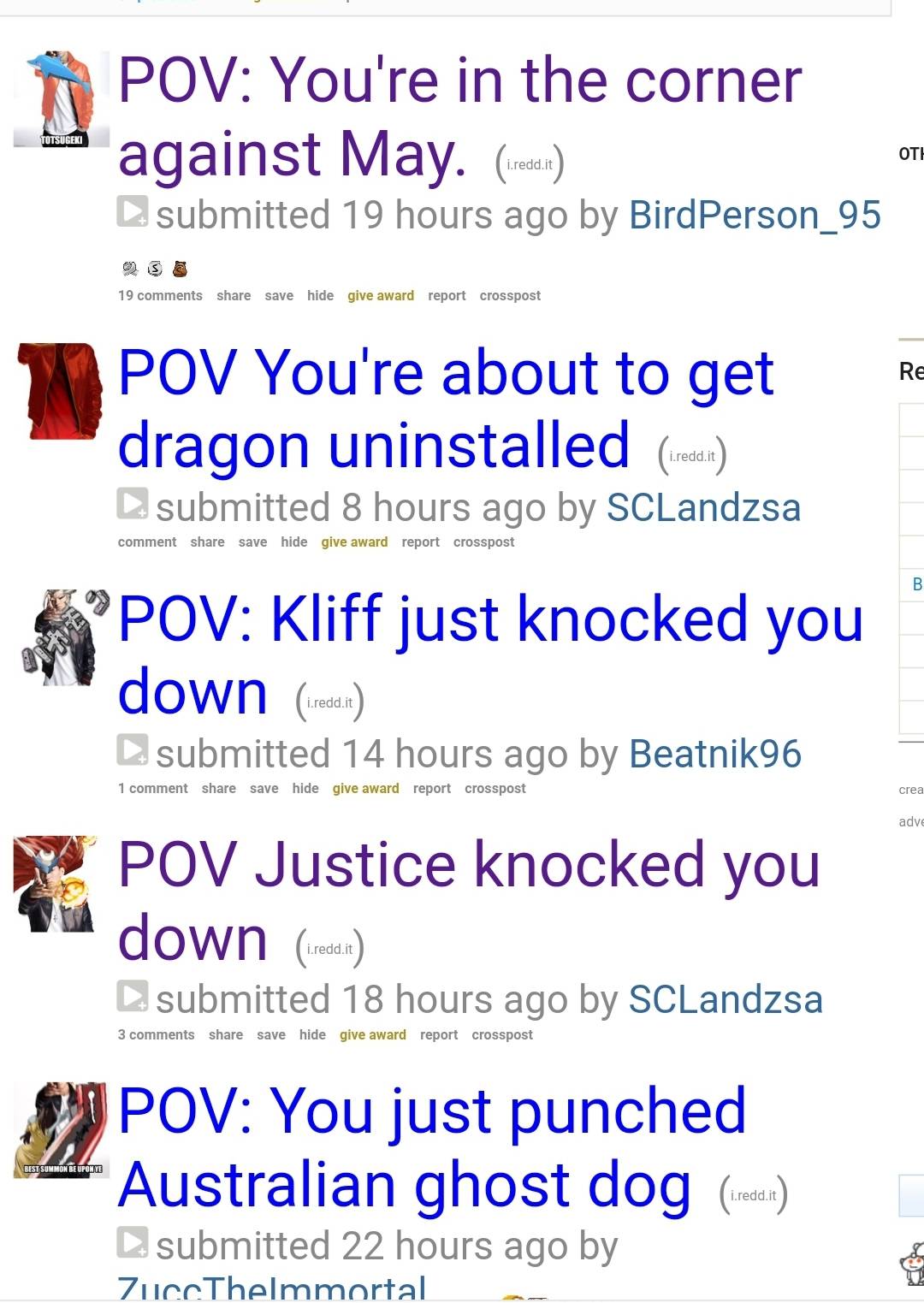Click the expando media icon on May post
The width and height of the screenshot is (924, 1303).
click(132, 214)
